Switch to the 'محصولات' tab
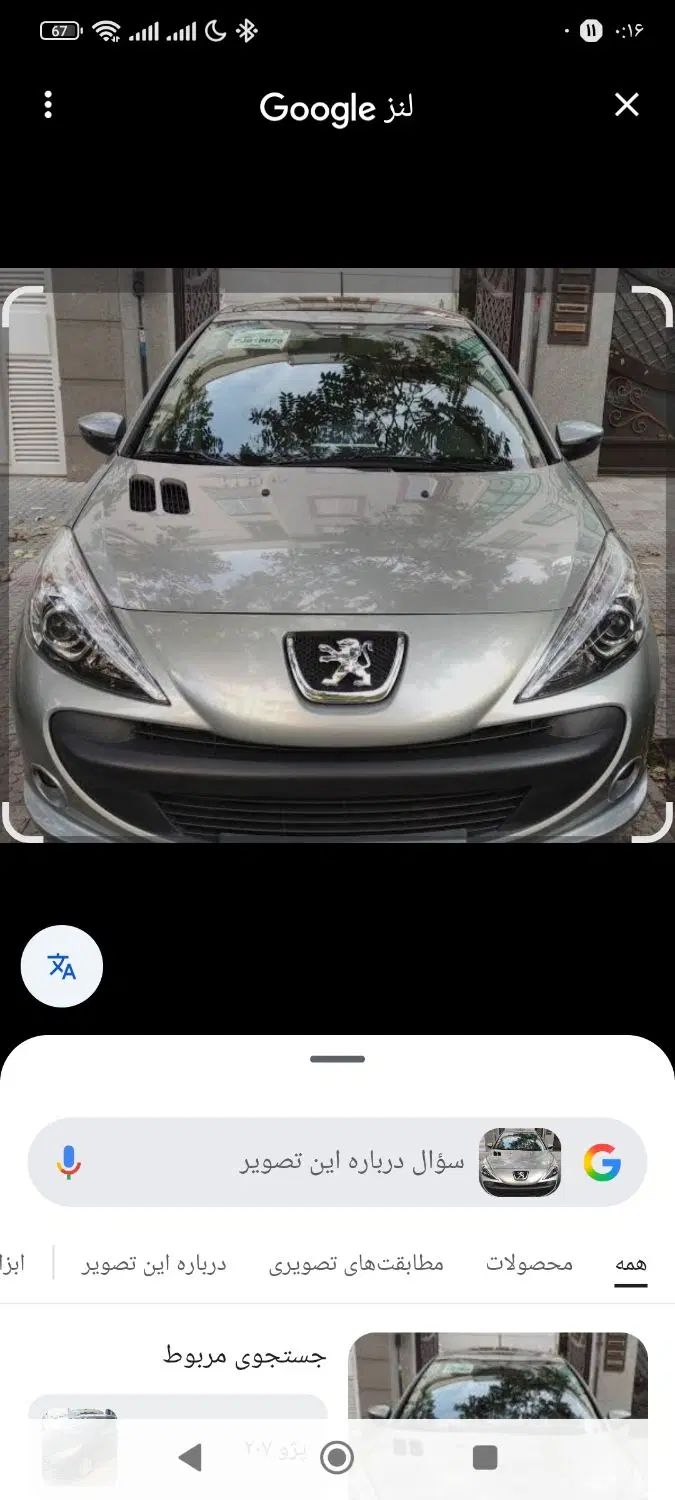675x1500 pixels. (x=530, y=1264)
